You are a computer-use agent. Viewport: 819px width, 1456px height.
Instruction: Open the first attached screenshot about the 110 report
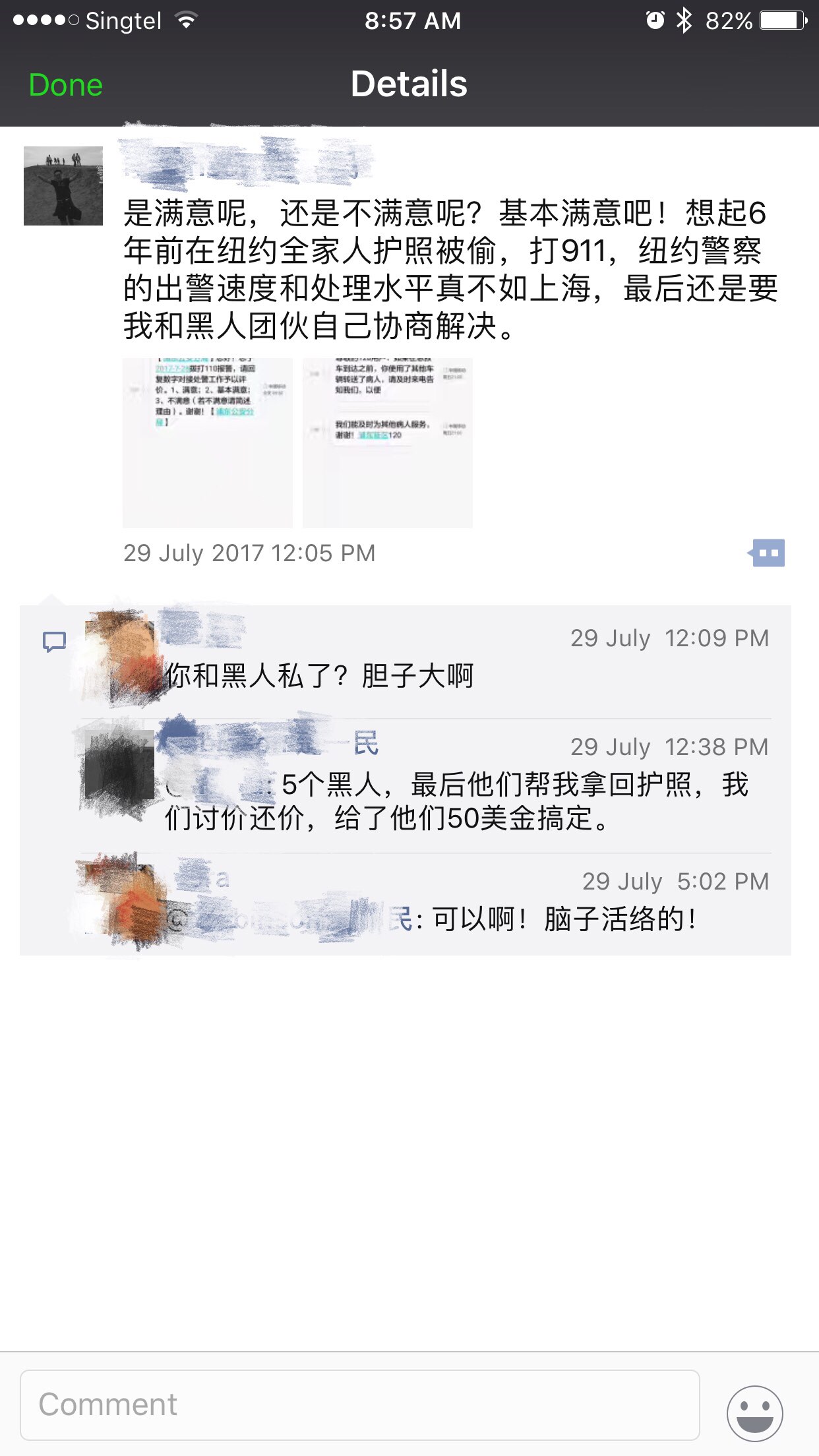[x=208, y=443]
